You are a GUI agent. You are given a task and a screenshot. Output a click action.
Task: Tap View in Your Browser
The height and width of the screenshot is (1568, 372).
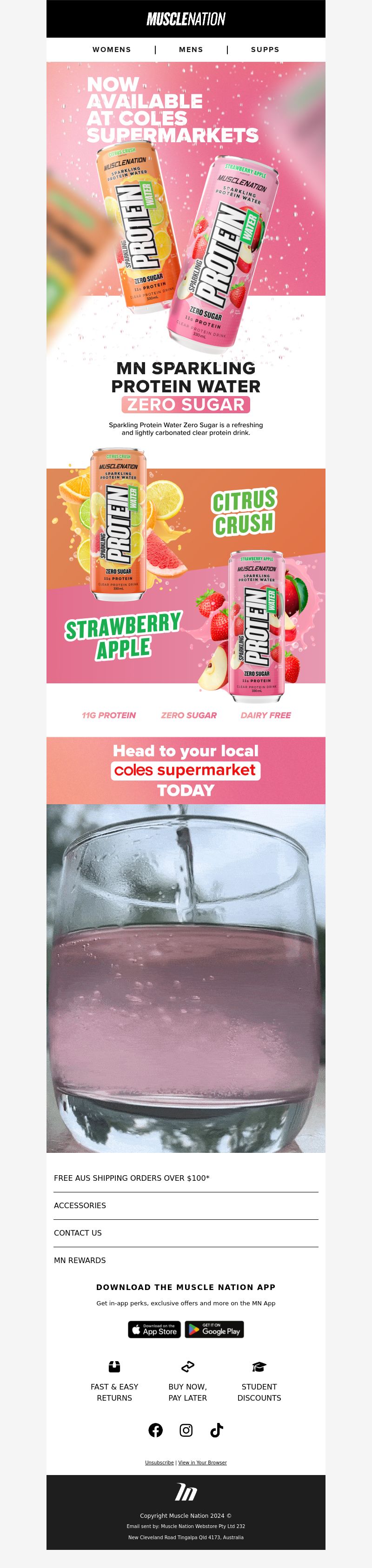pyautogui.click(x=202, y=1462)
